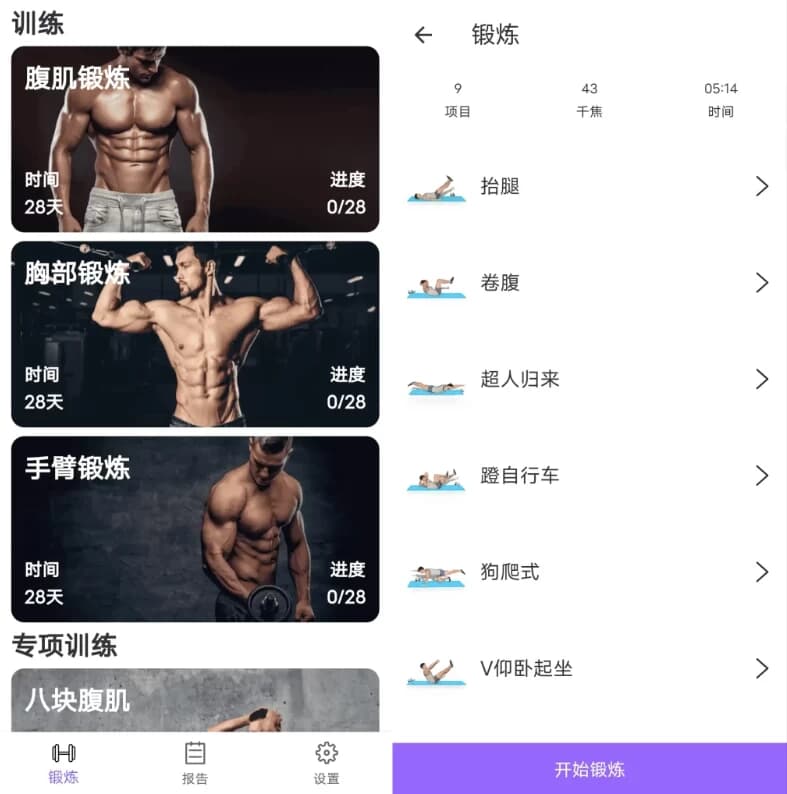The image size is (787, 794).
Task: Open the 抬腿 exercise row
Action: click(589, 186)
